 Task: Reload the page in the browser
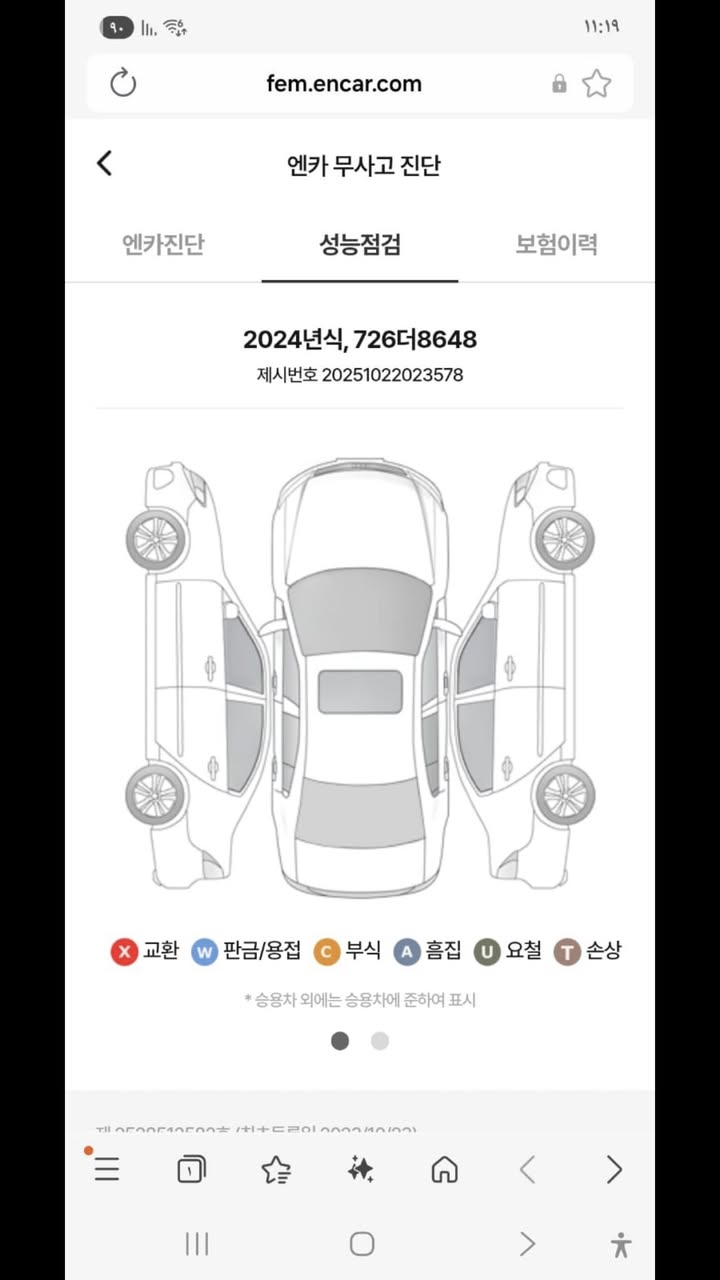[x=123, y=84]
